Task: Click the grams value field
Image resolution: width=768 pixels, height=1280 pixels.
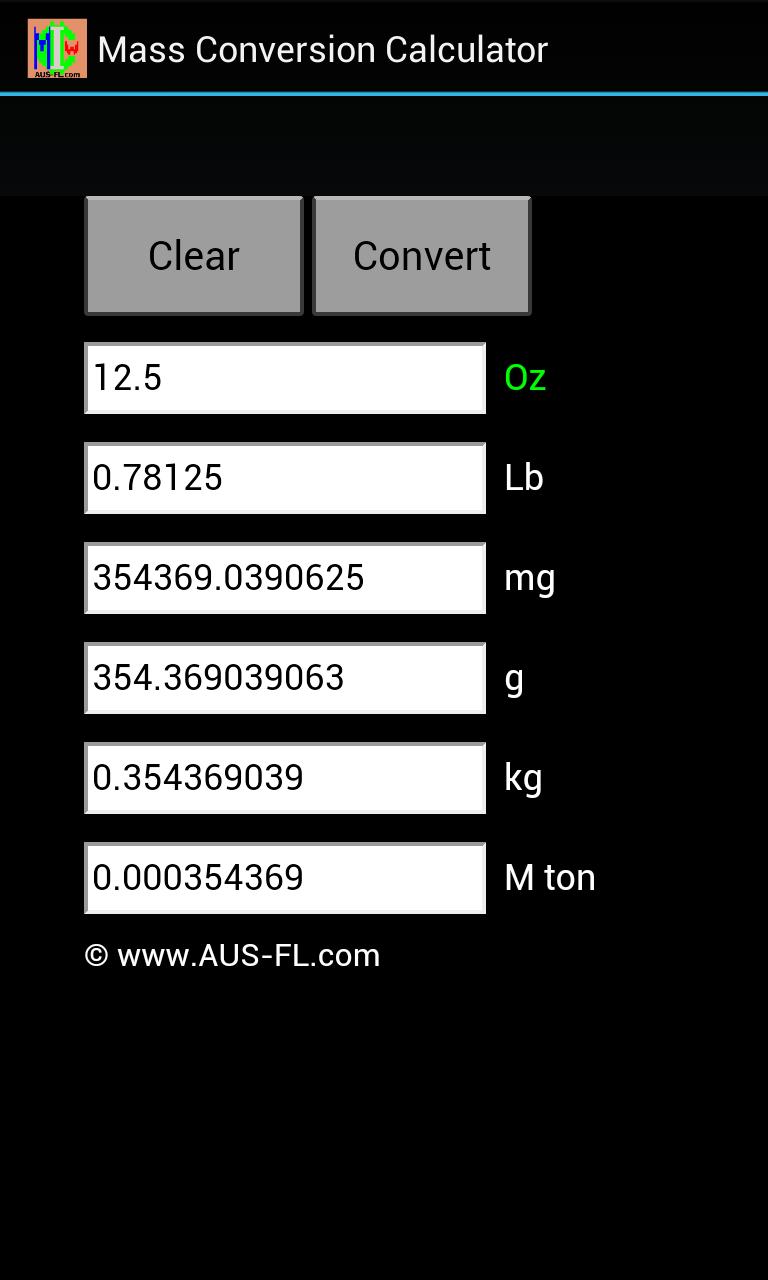Action: (285, 678)
